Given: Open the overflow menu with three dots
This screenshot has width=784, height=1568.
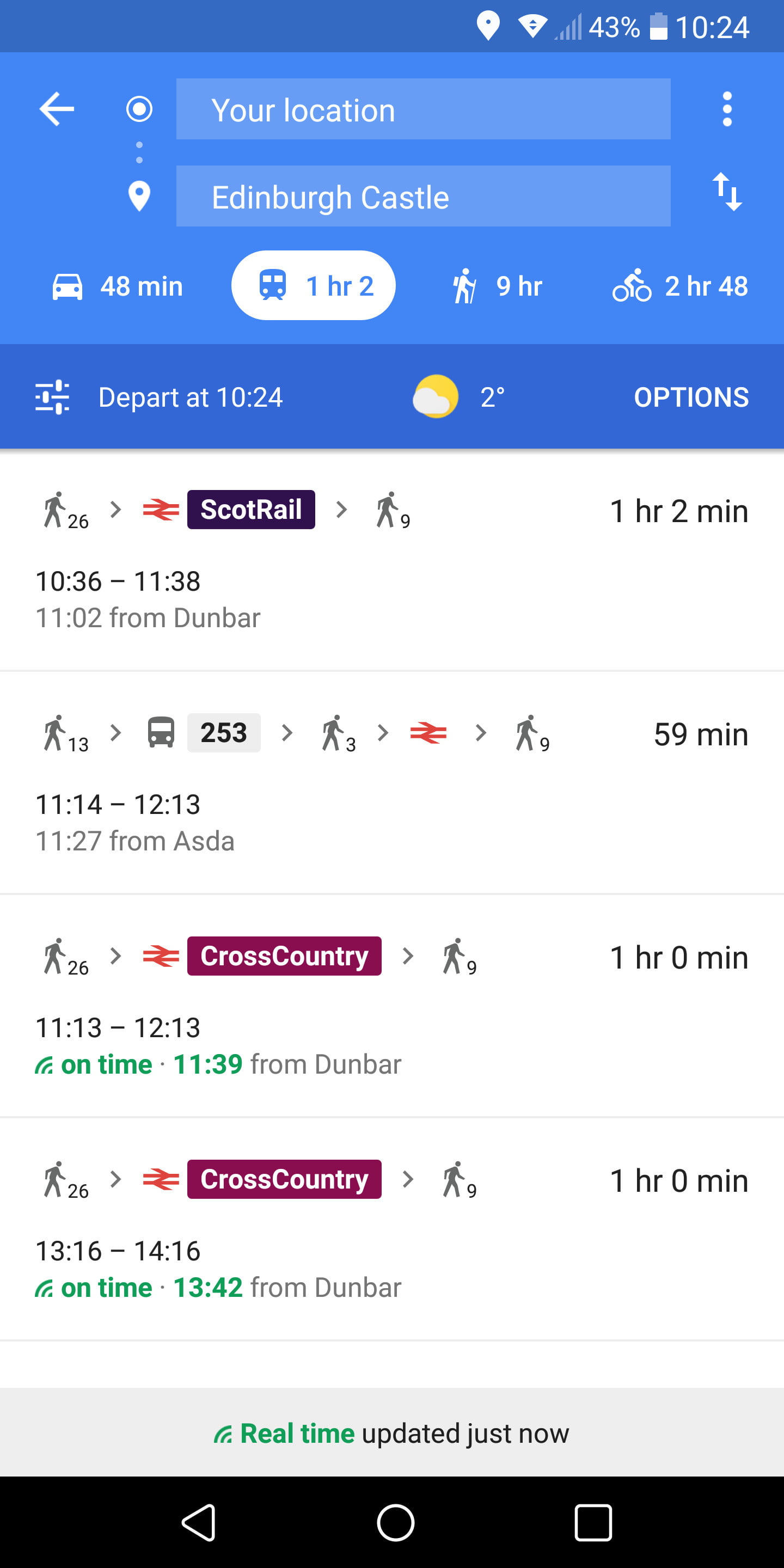Looking at the screenshot, I should pos(727,109).
